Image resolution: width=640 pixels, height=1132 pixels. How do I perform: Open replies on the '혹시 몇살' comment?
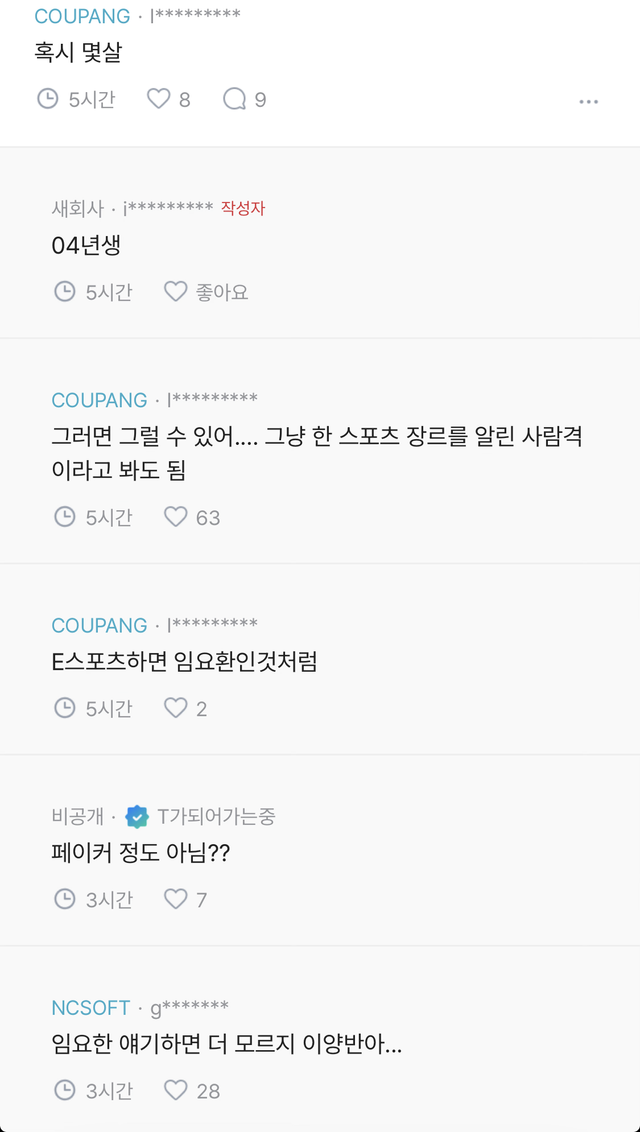[234, 99]
